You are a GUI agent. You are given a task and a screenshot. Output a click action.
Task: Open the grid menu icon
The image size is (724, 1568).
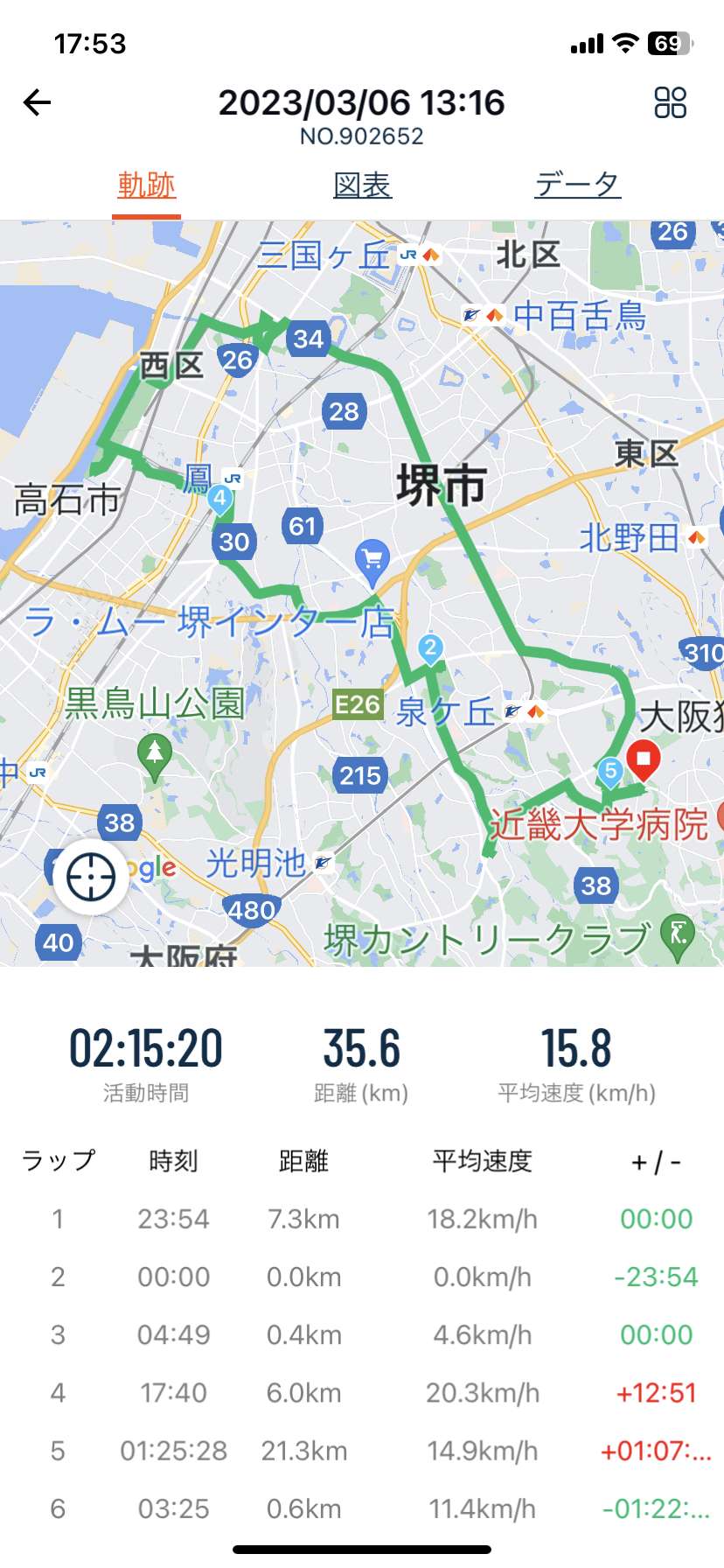point(671,103)
